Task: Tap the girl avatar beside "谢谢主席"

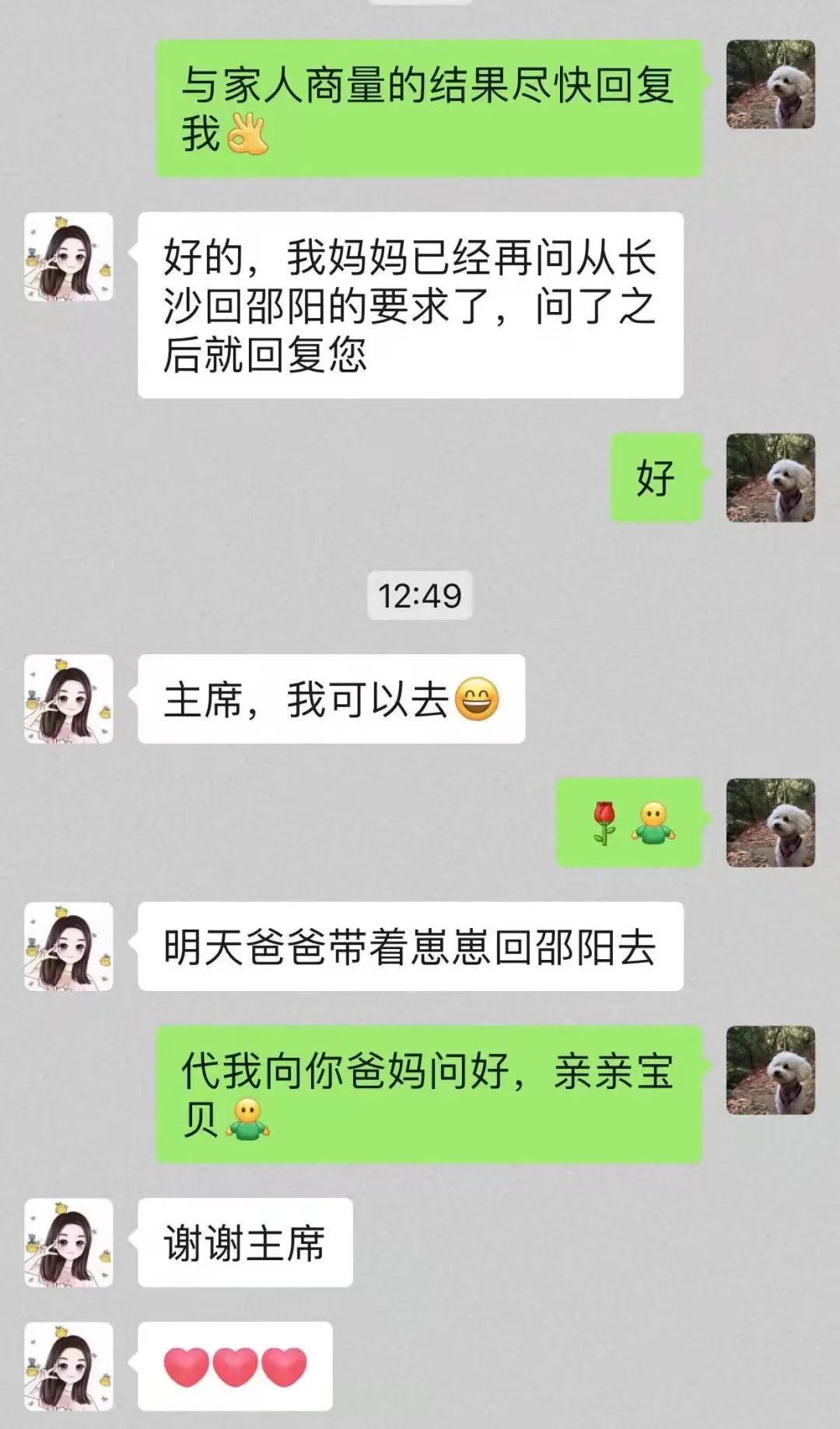Action: 69,1242
